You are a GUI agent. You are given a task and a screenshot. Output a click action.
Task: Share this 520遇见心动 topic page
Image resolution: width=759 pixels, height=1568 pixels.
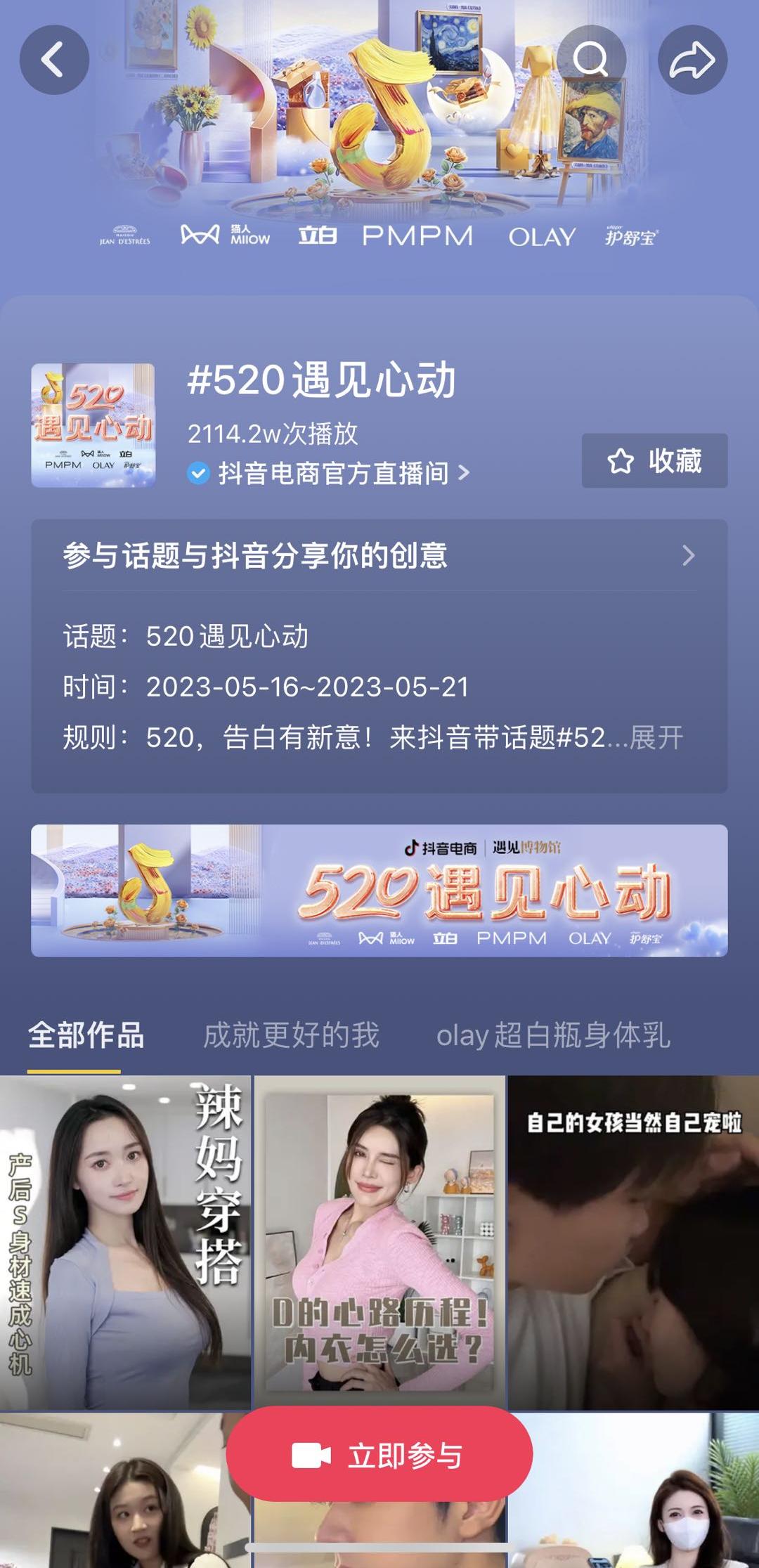tap(692, 60)
